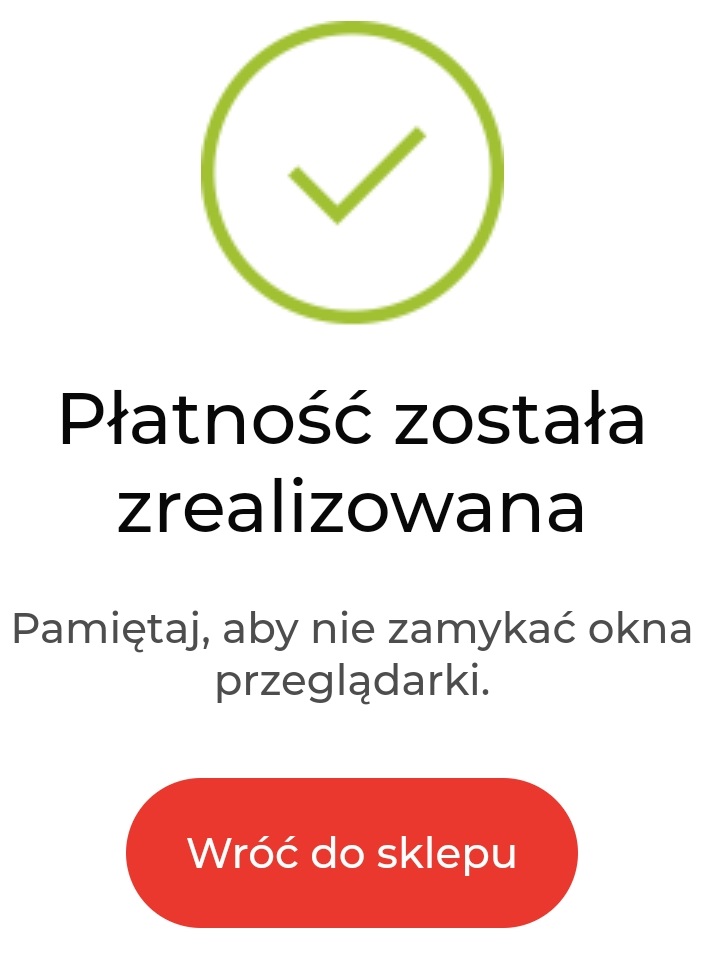
Task: Click the center of the success page
Action: pos(360,484)
